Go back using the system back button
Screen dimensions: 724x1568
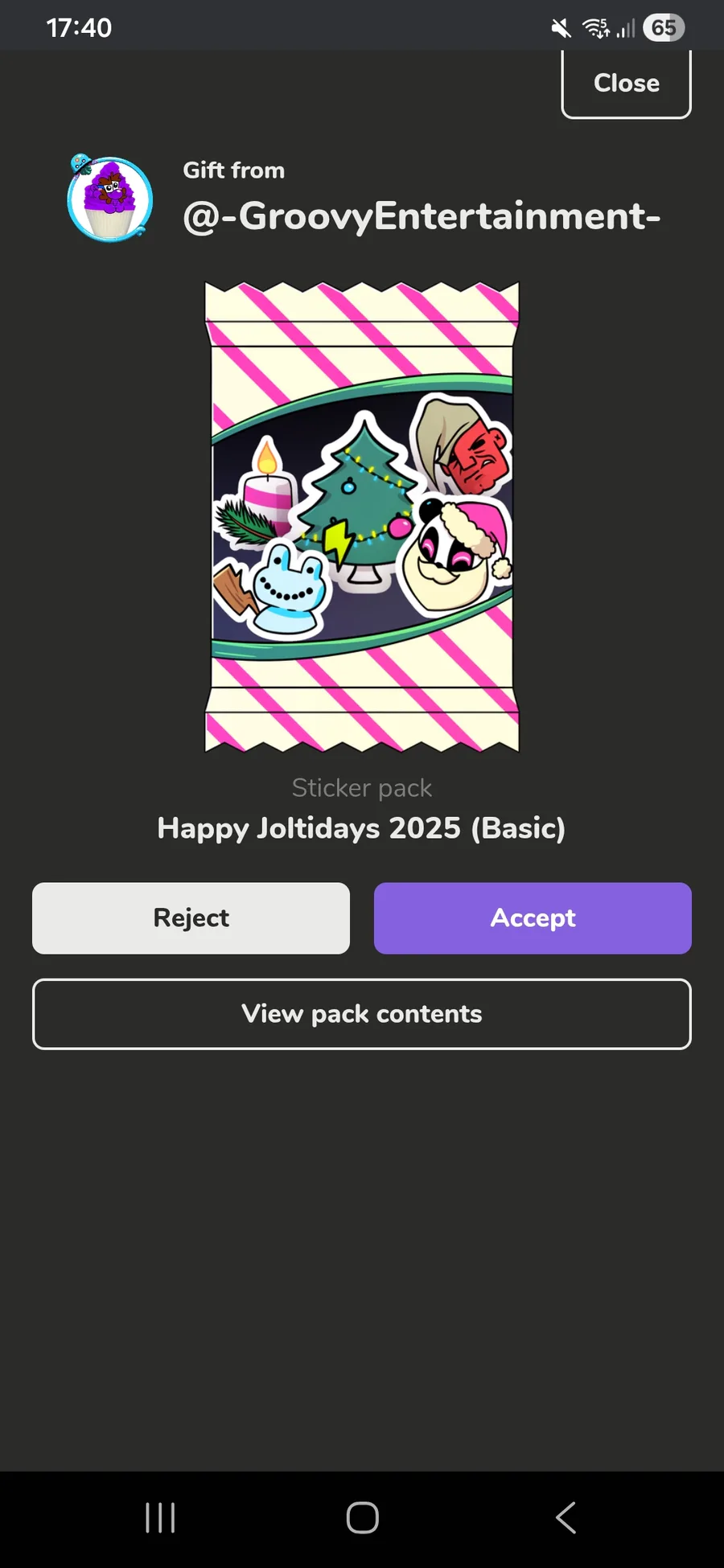click(x=566, y=1518)
